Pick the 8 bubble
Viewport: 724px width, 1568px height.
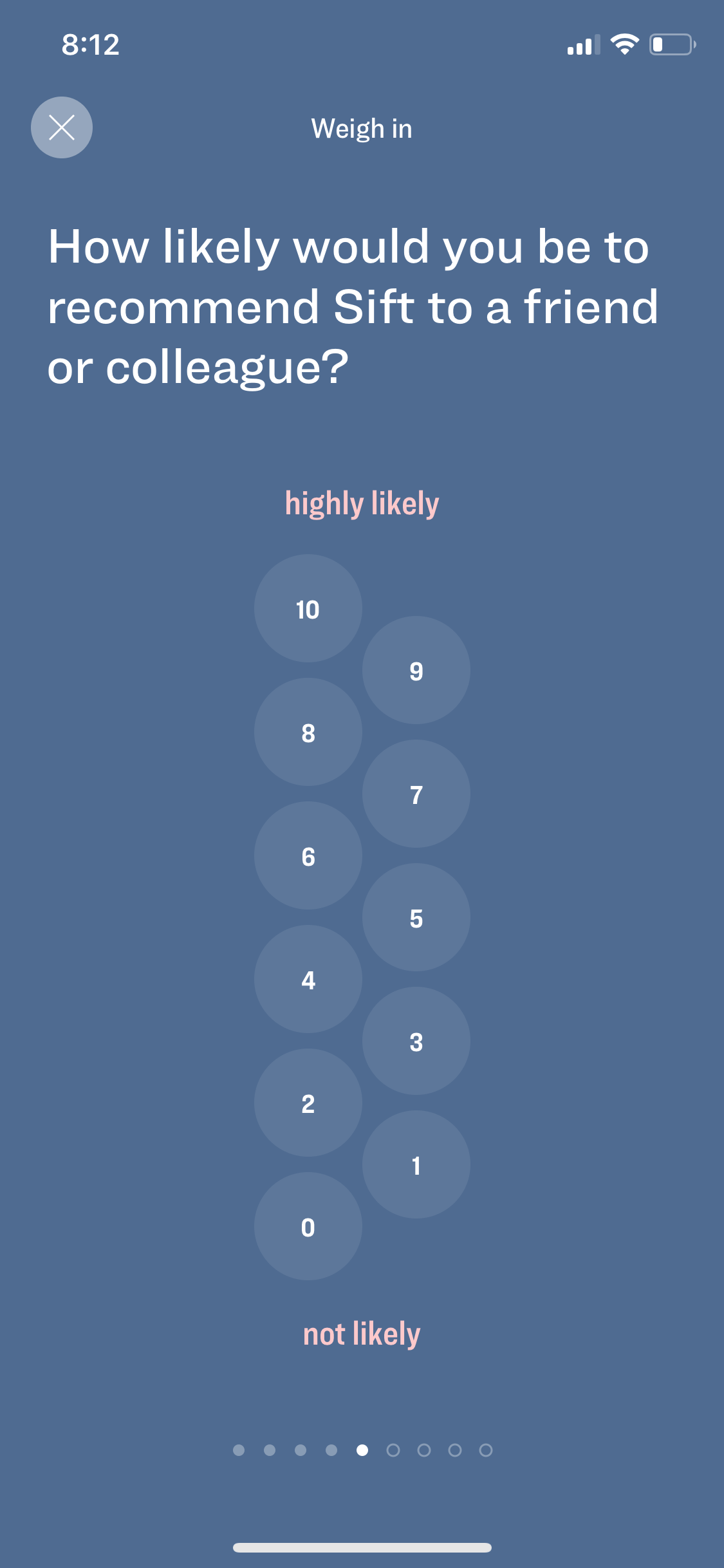click(x=308, y=732)
